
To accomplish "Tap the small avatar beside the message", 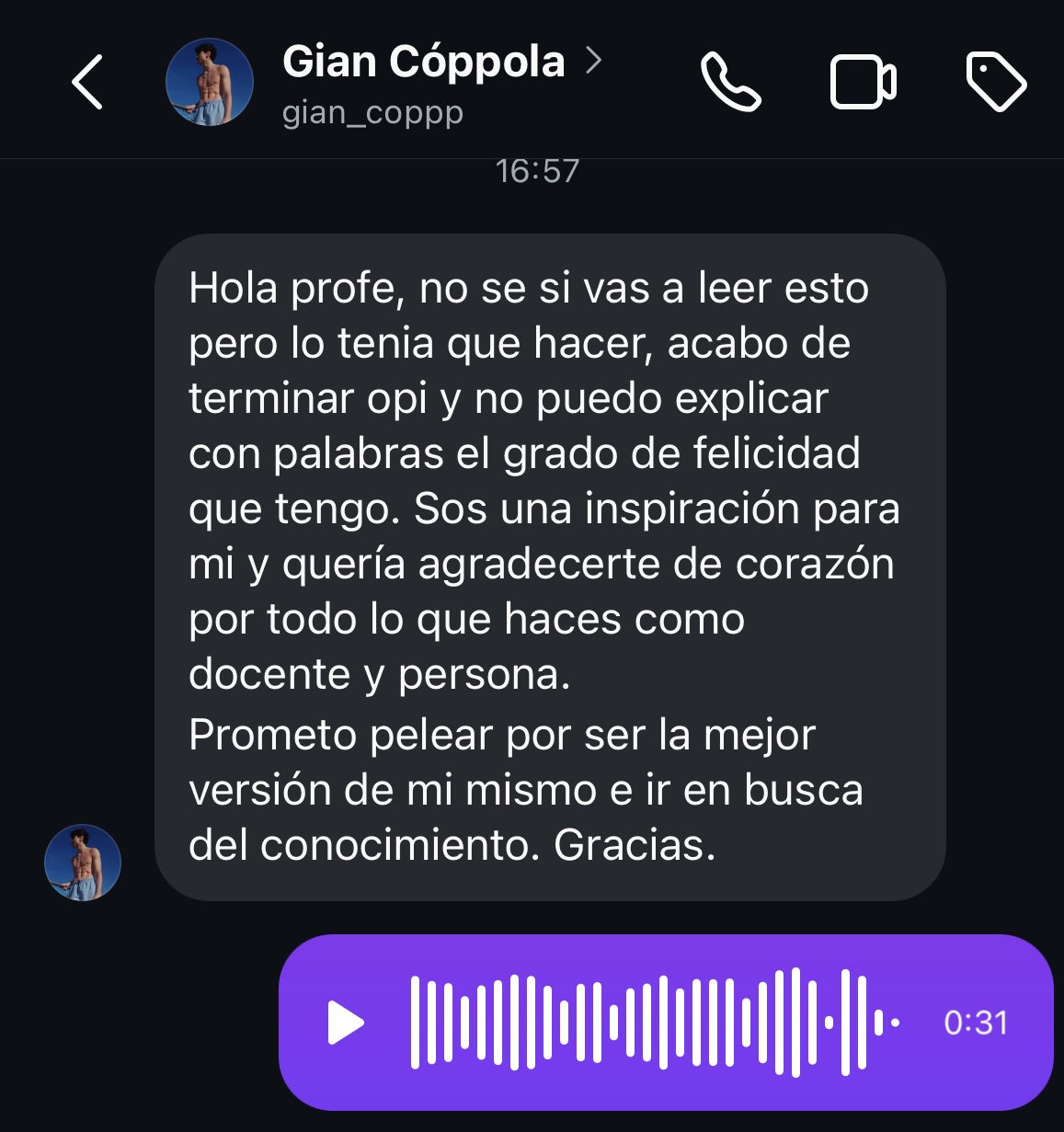I will click(x=83, y=863).
